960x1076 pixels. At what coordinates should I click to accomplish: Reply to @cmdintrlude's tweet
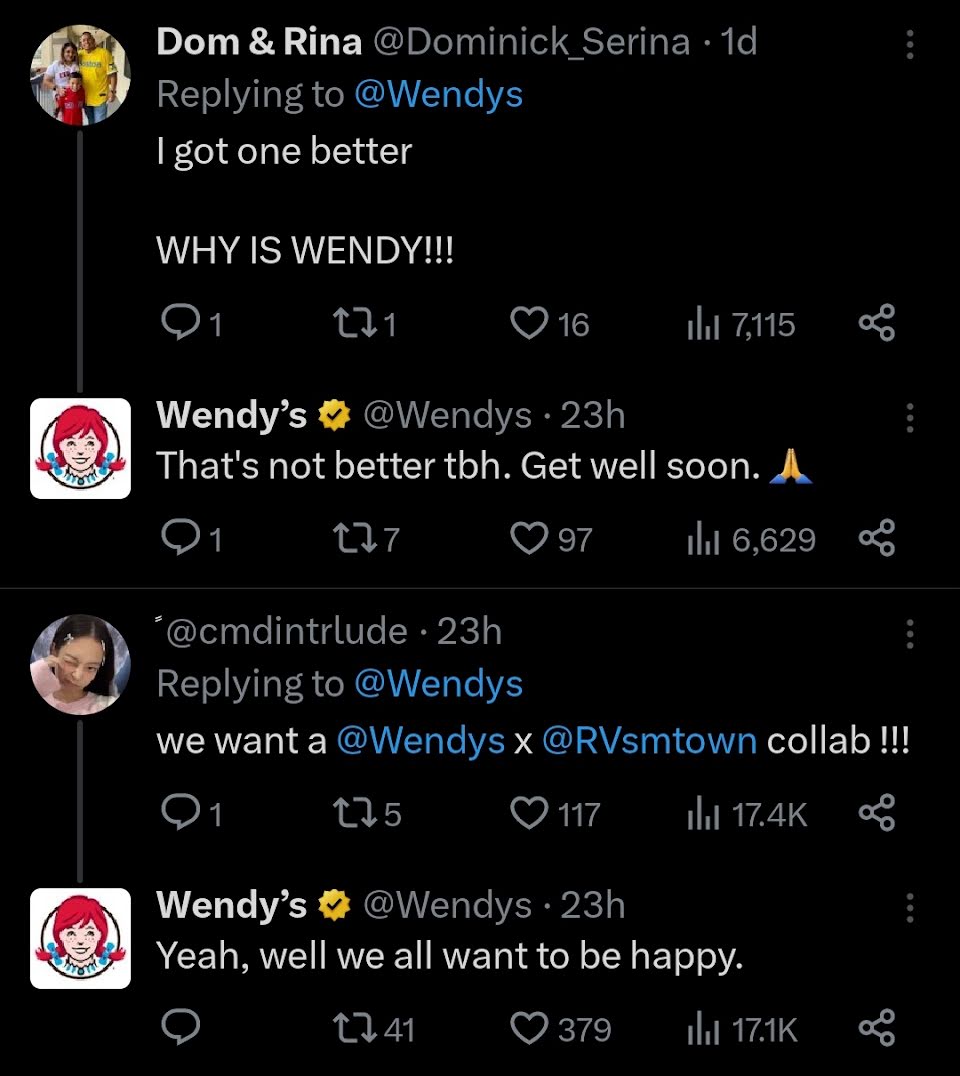coord(180,814)
